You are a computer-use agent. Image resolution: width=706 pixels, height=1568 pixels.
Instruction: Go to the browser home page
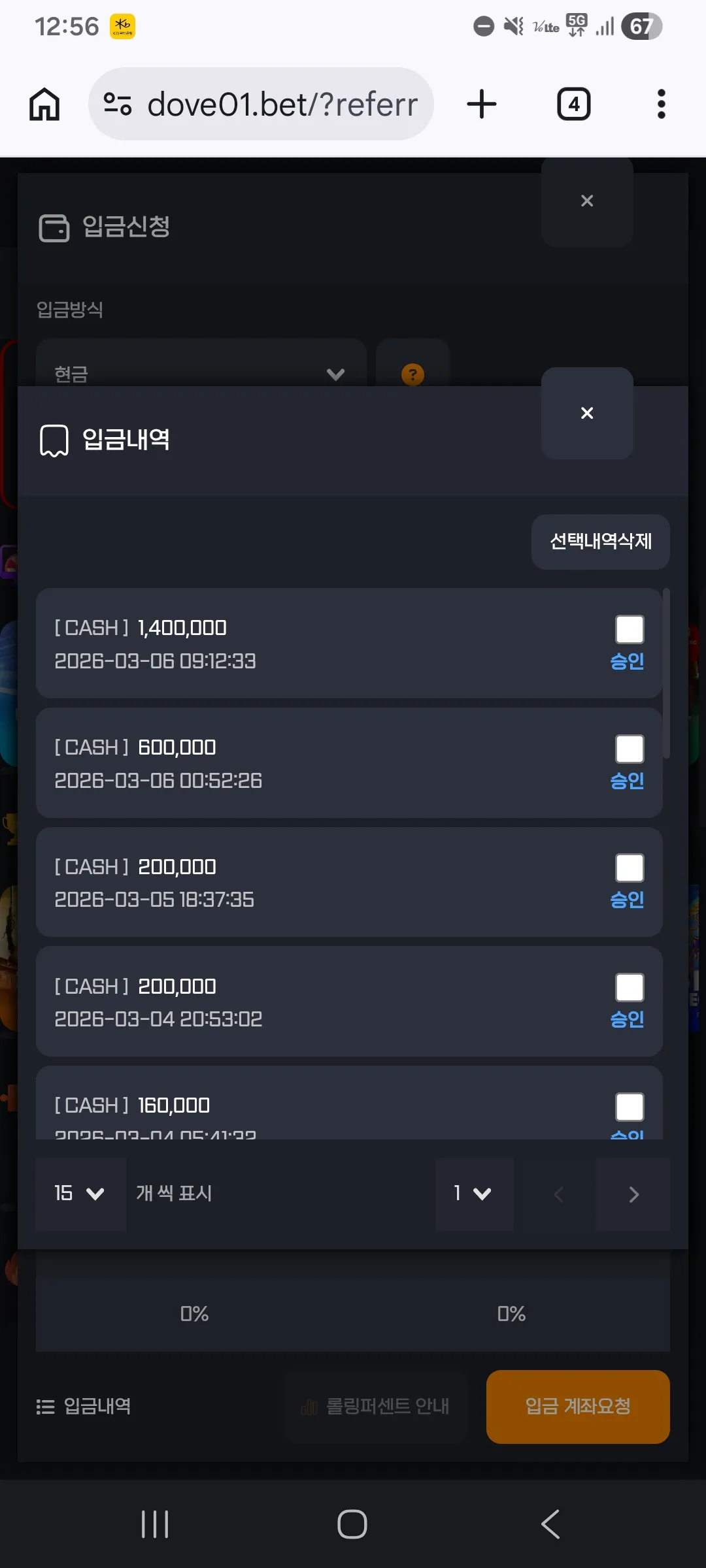[44, 104]
